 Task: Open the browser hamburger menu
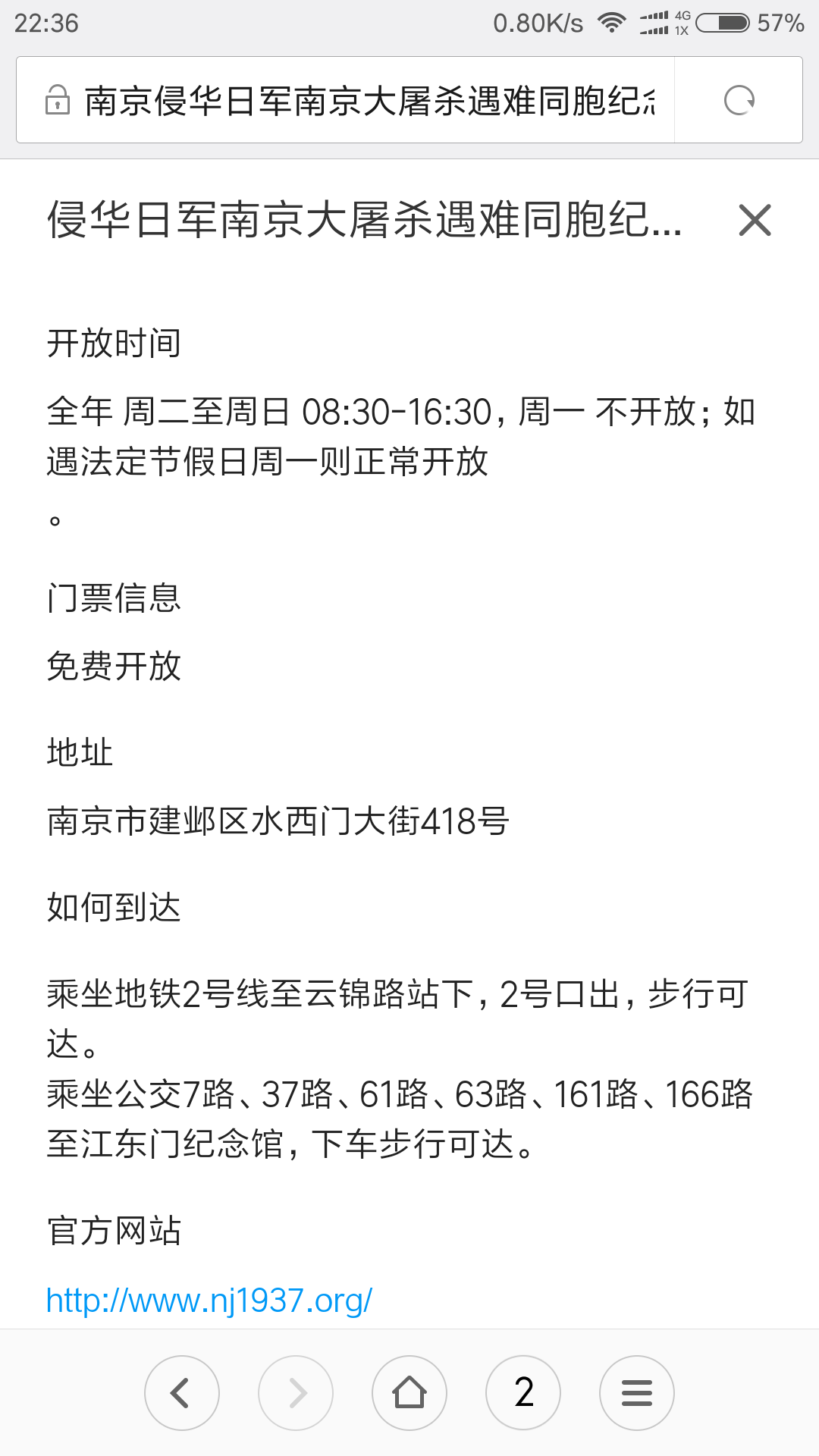pos(637,1393)
